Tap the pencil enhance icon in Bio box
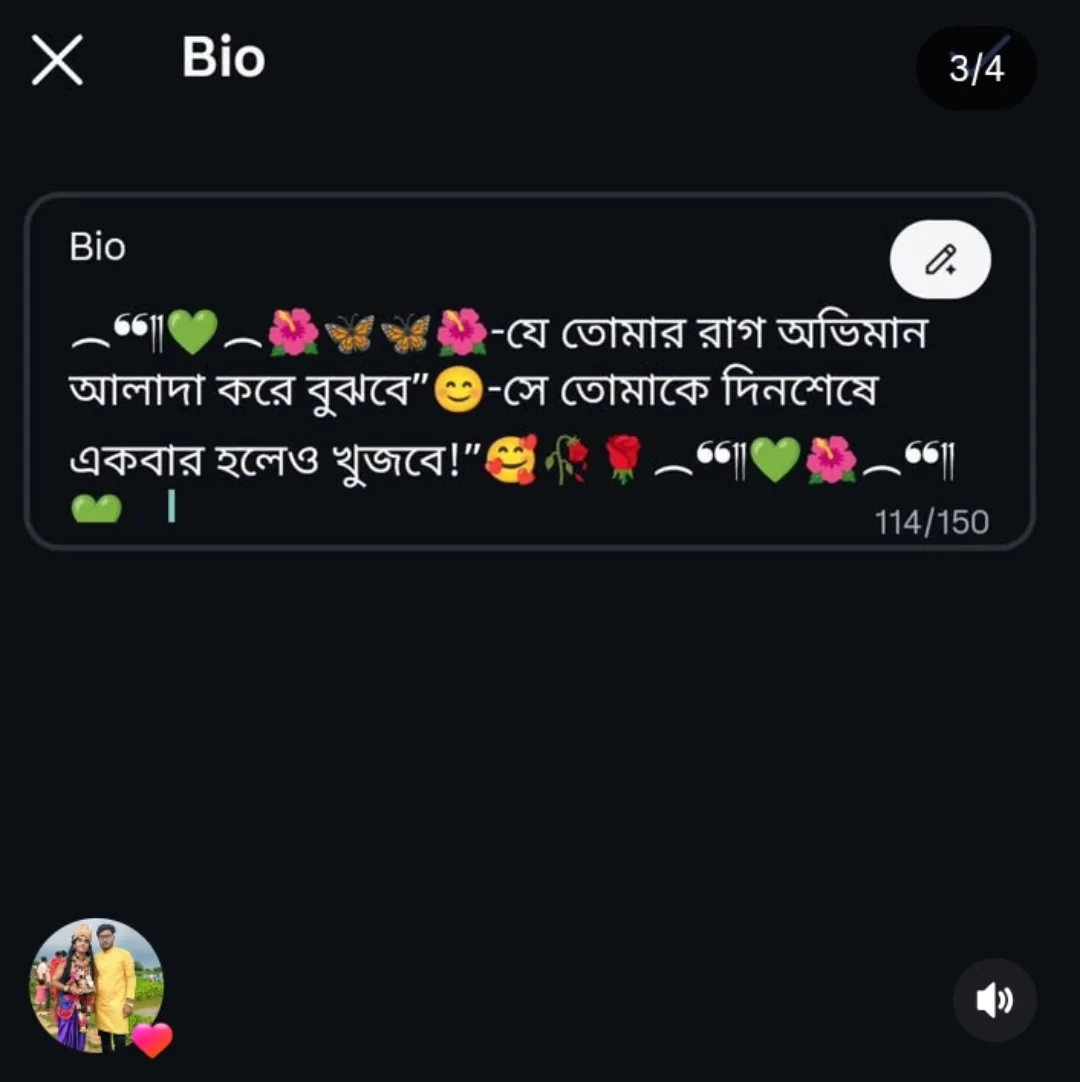This screenshot has width=1080, height=1082. pos(940,260)
